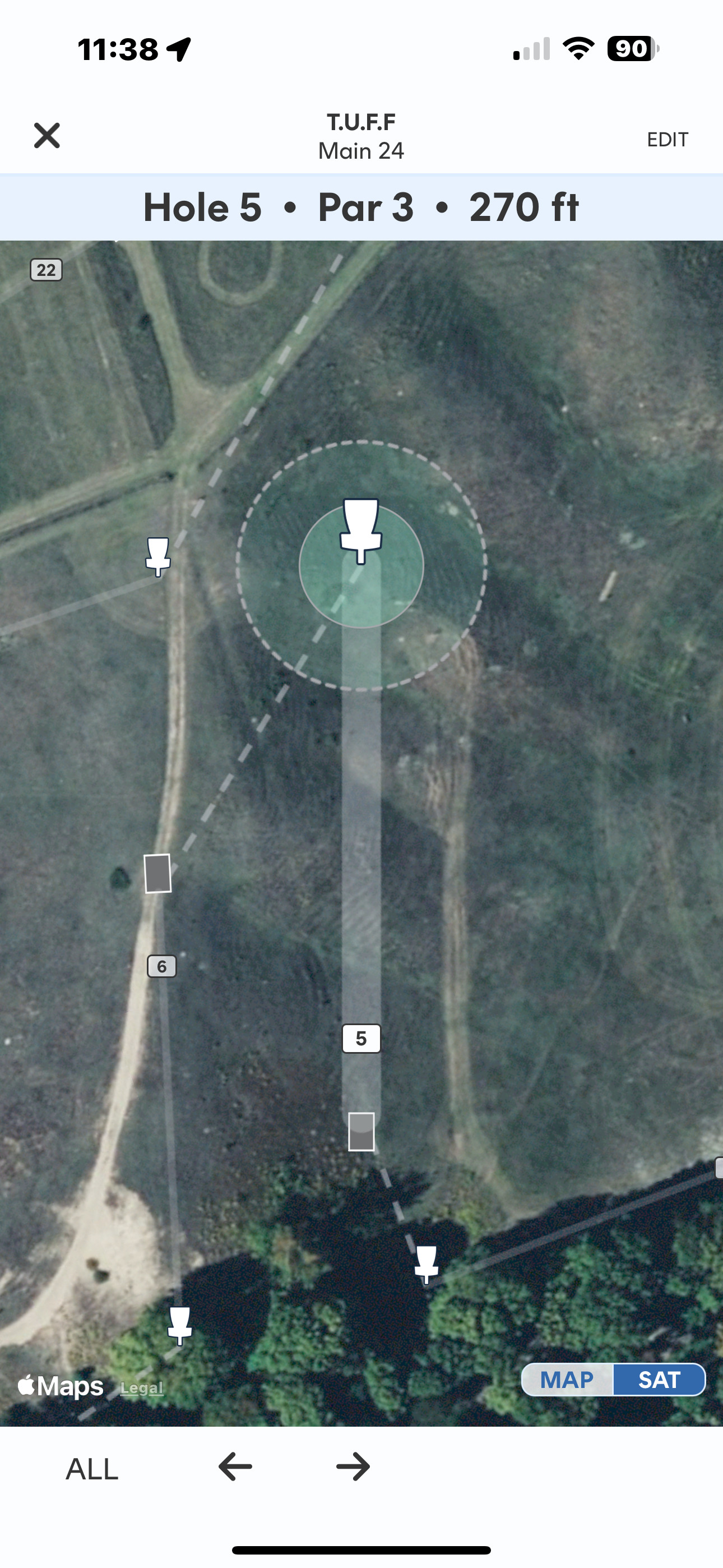Switch to the MAP view
The image size is (723, 1568).
coord(567,1380)
